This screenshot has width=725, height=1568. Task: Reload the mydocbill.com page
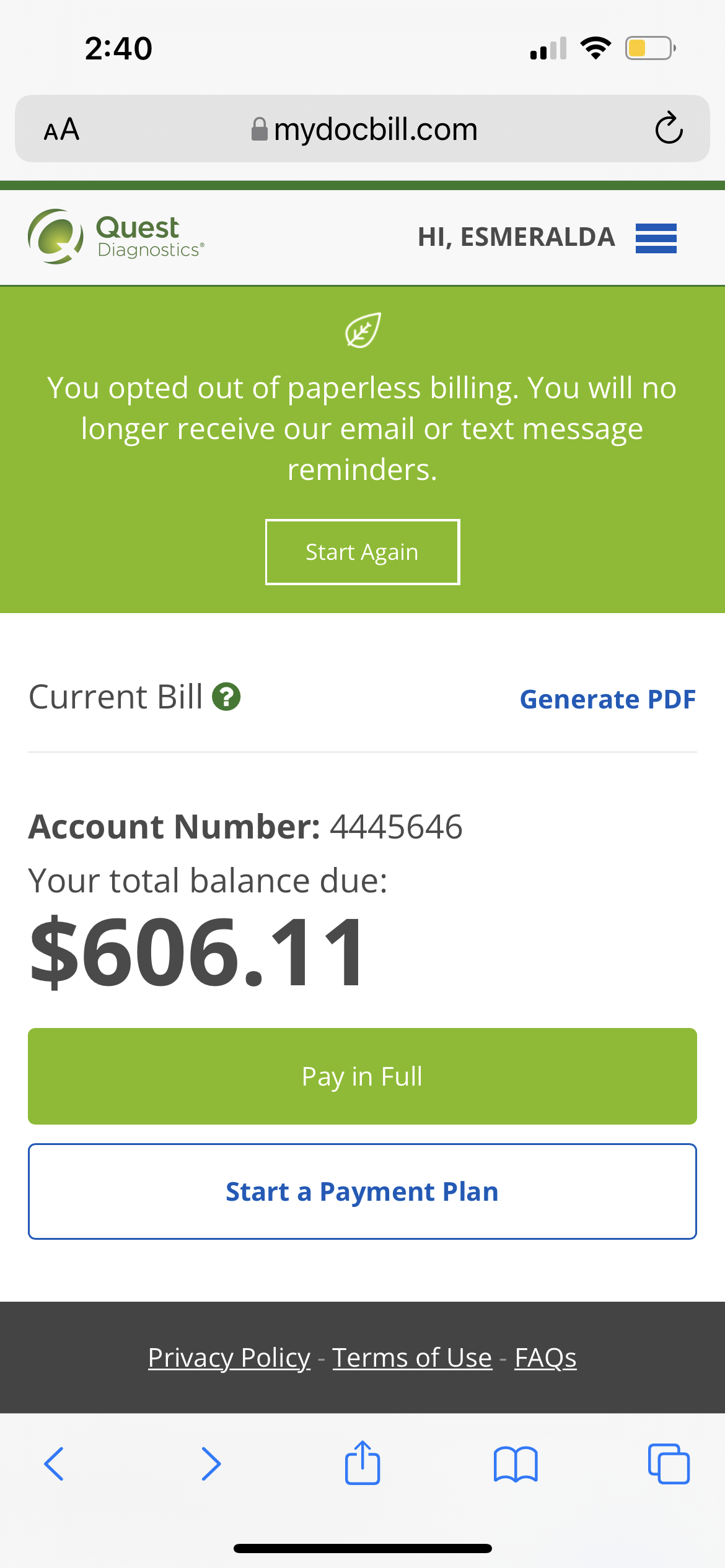coord(669,129)
